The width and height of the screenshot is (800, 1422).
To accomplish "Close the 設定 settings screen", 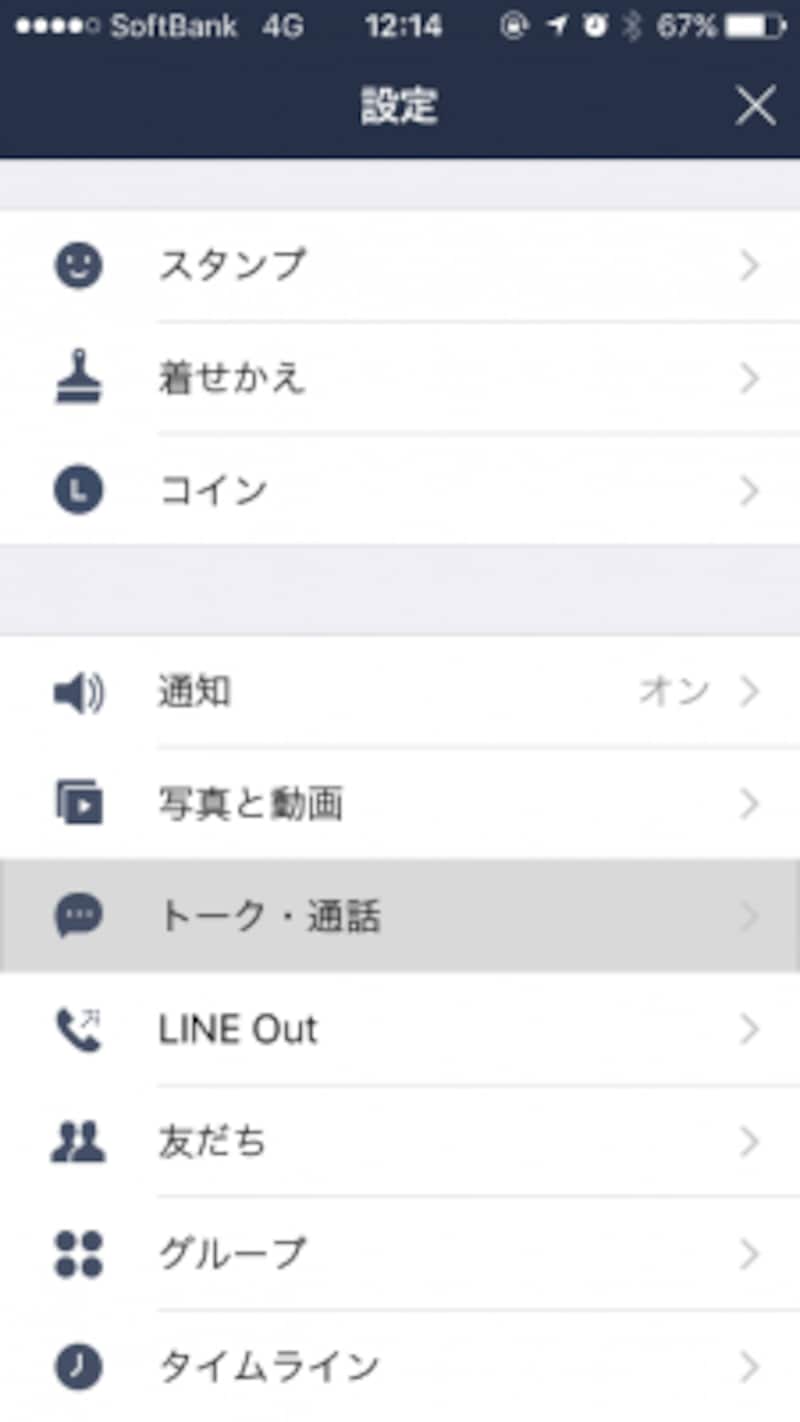I will point(755,106).
